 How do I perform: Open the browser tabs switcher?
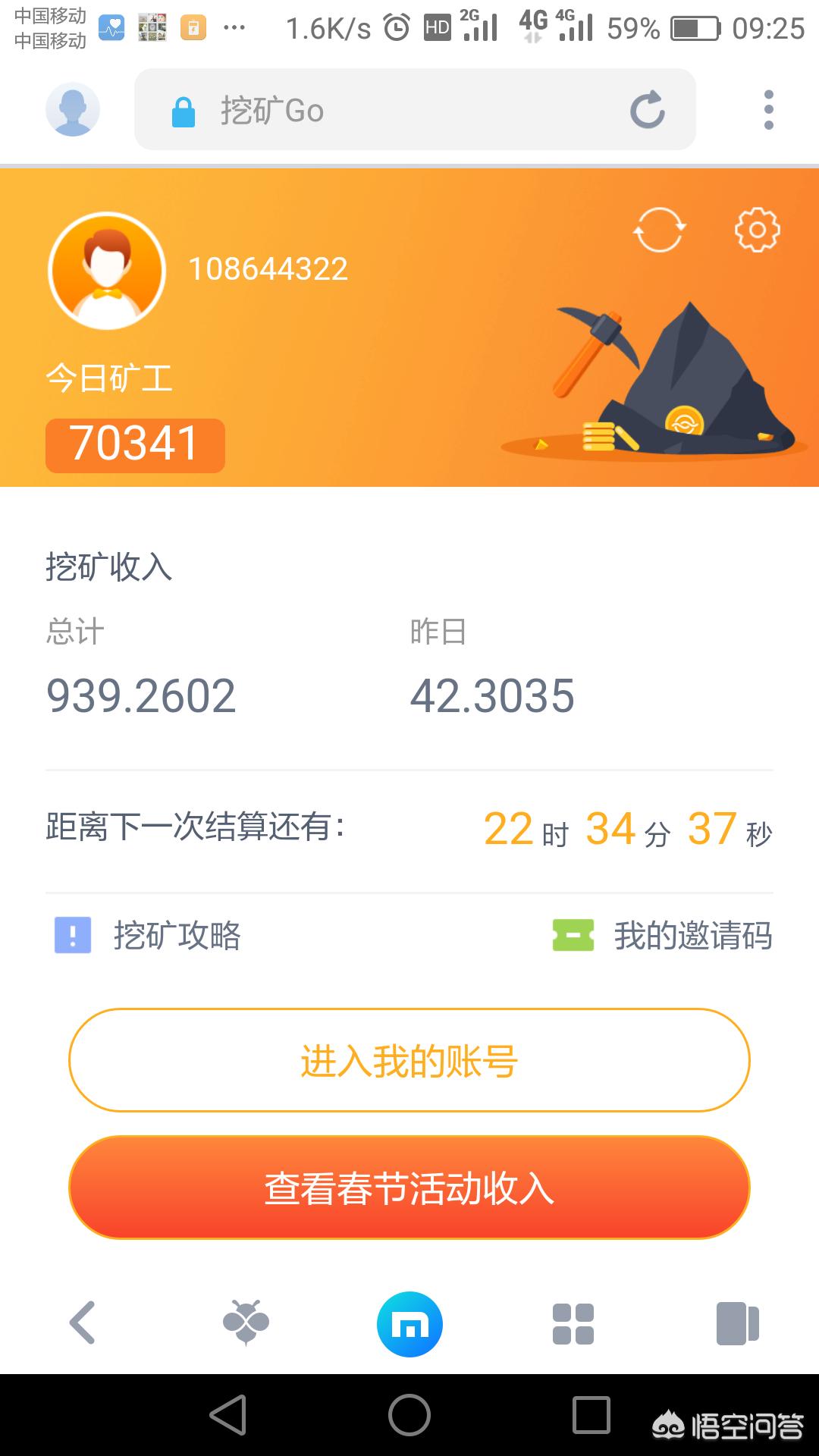click(x=737, y=1324)
